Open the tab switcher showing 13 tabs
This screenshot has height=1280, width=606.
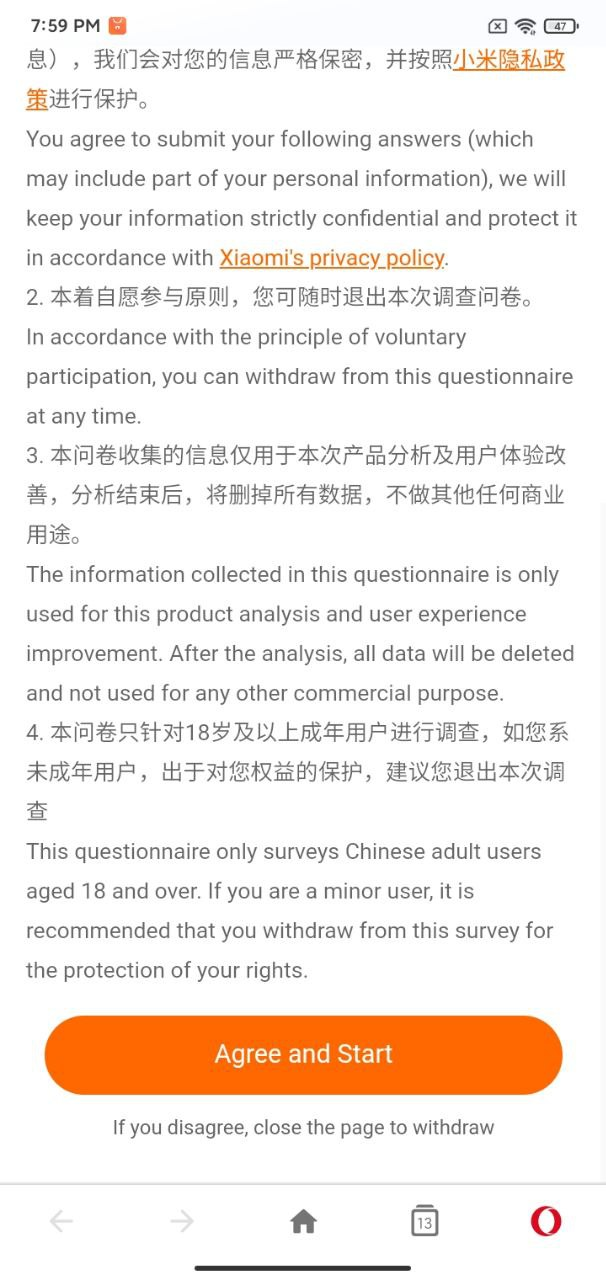[x=424, y=1221]
